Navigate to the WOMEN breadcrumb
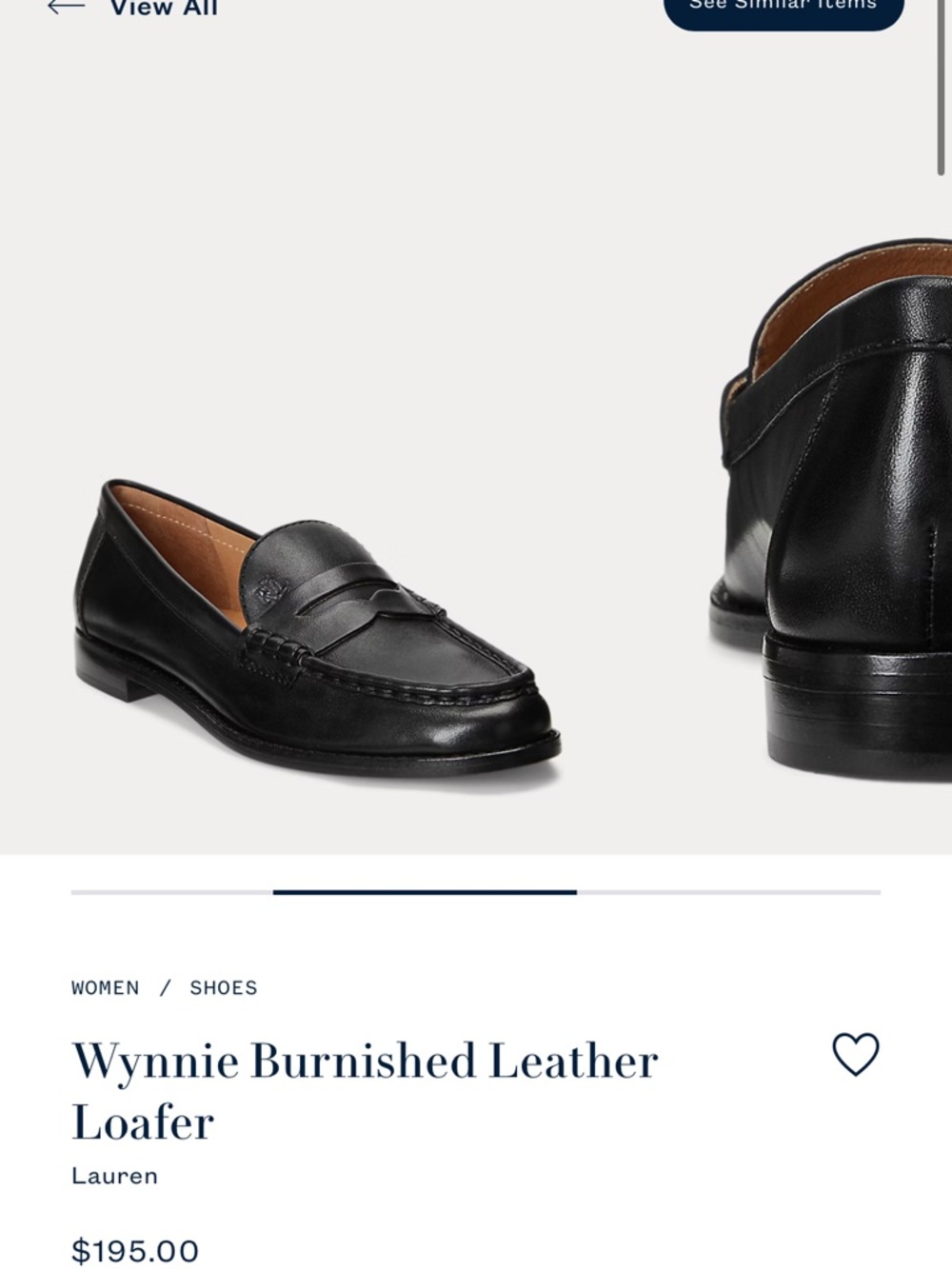 103,988
